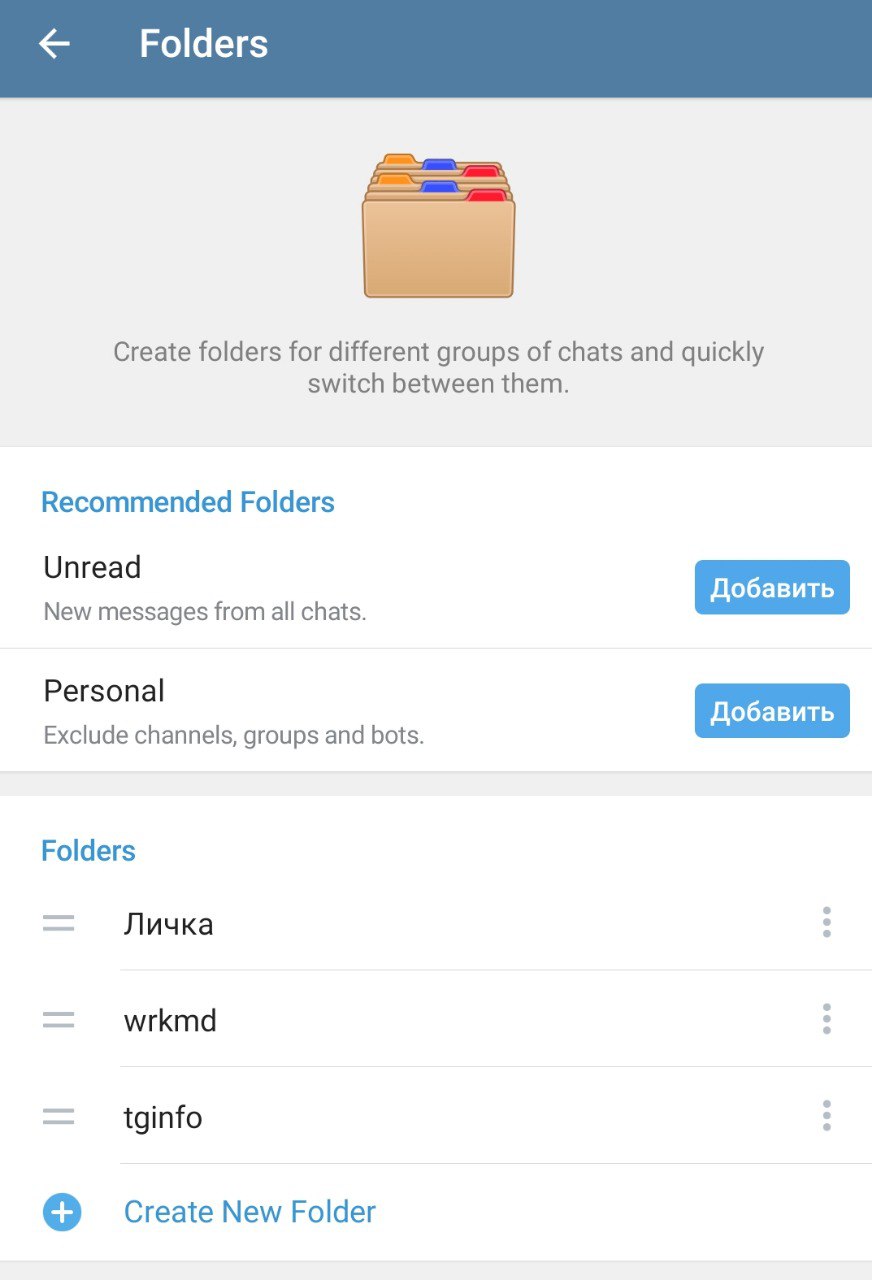The height and width of the screenshot is (1280, 872).
Task: Open the options menu for tginfo
Action: pos(826,1115)
